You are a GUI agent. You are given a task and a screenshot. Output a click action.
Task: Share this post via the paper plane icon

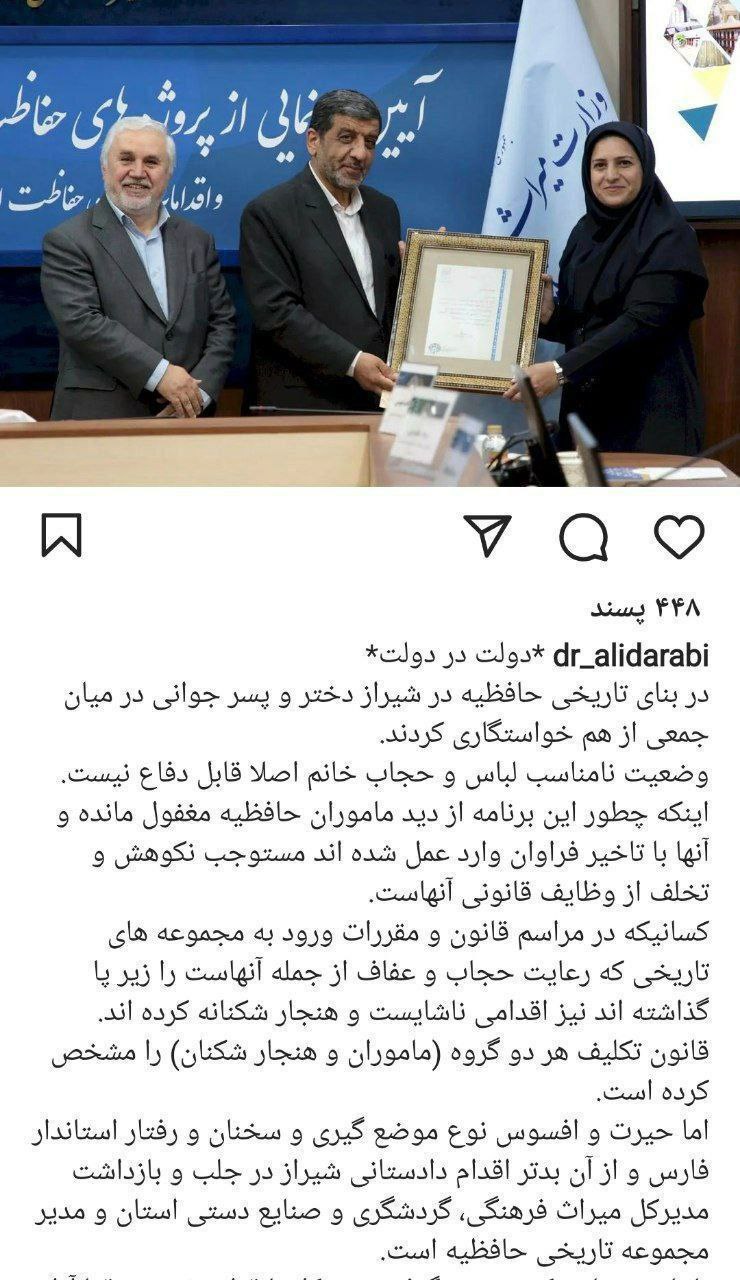[488, 537]
